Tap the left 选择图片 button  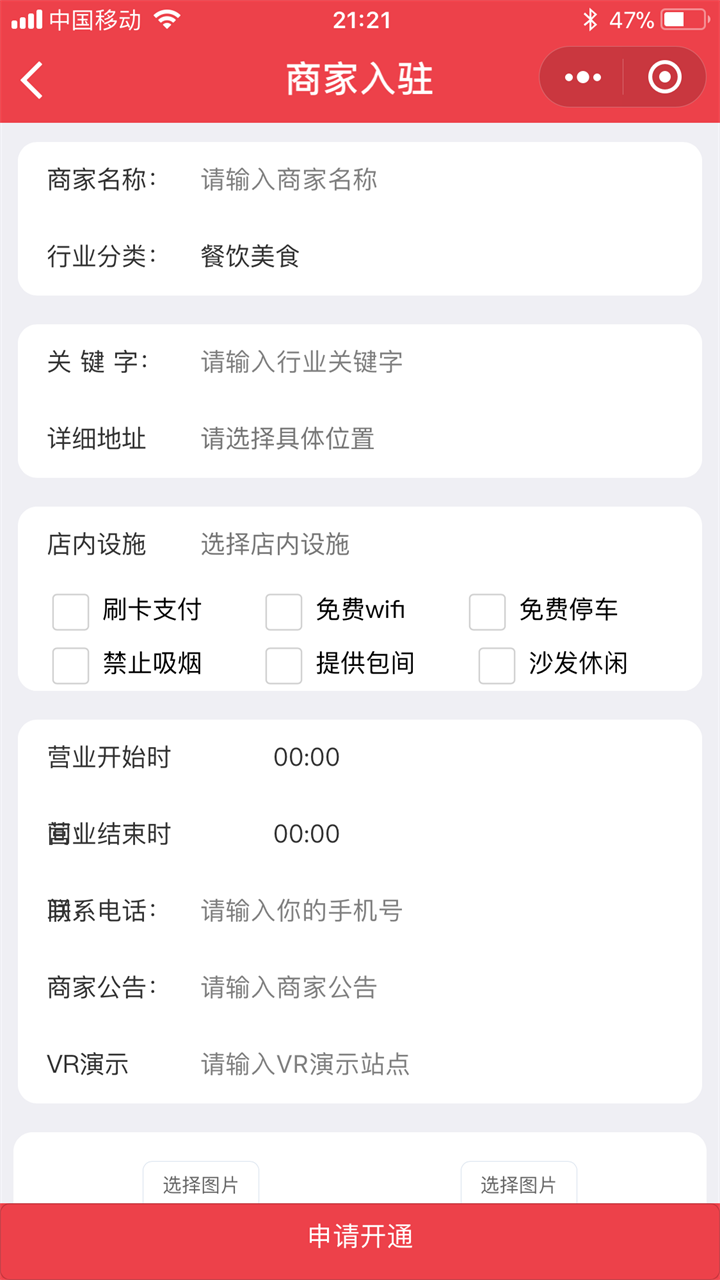point(201,1184)
